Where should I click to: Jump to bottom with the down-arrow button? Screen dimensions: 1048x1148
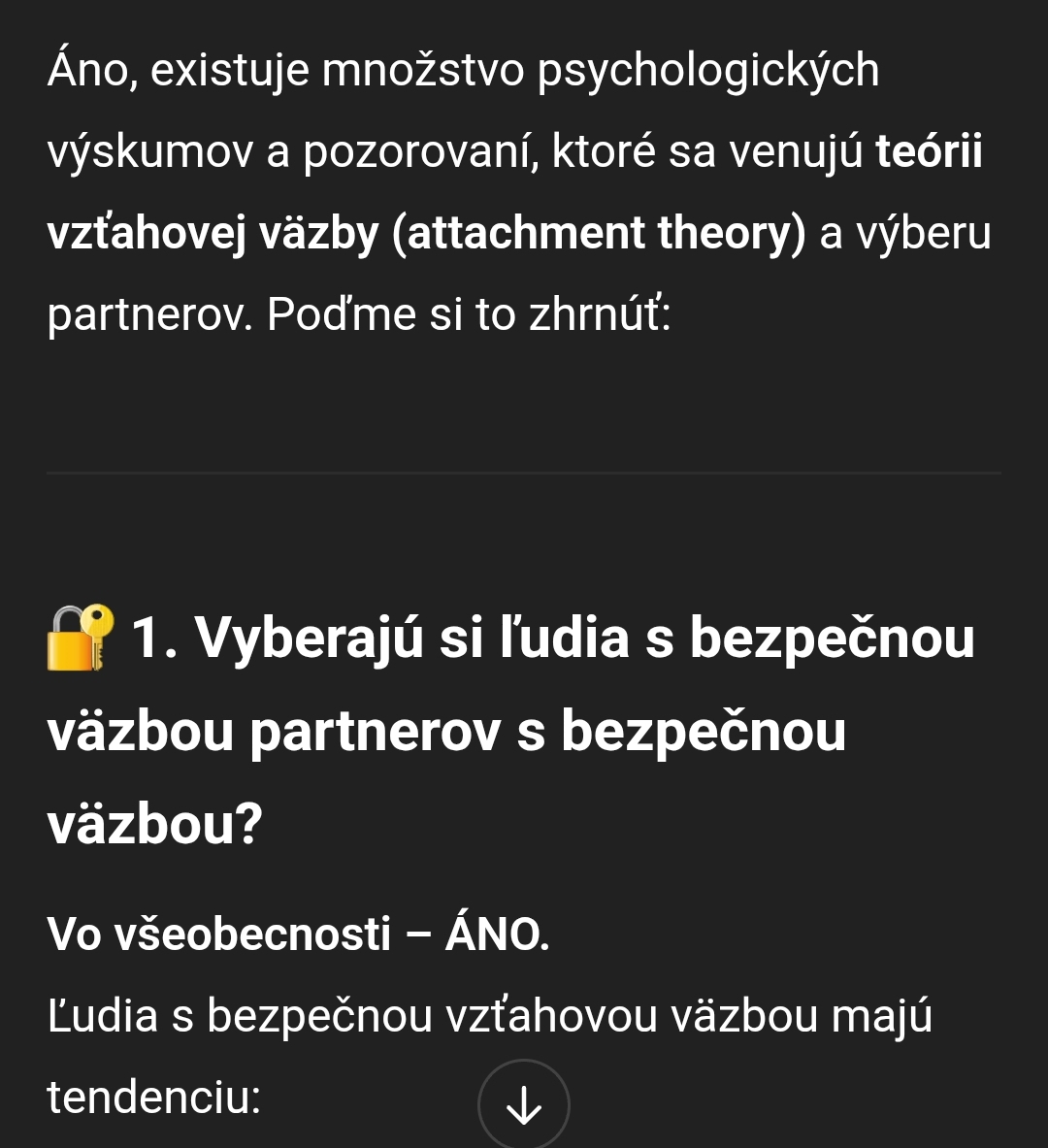tap(524, 1105)
